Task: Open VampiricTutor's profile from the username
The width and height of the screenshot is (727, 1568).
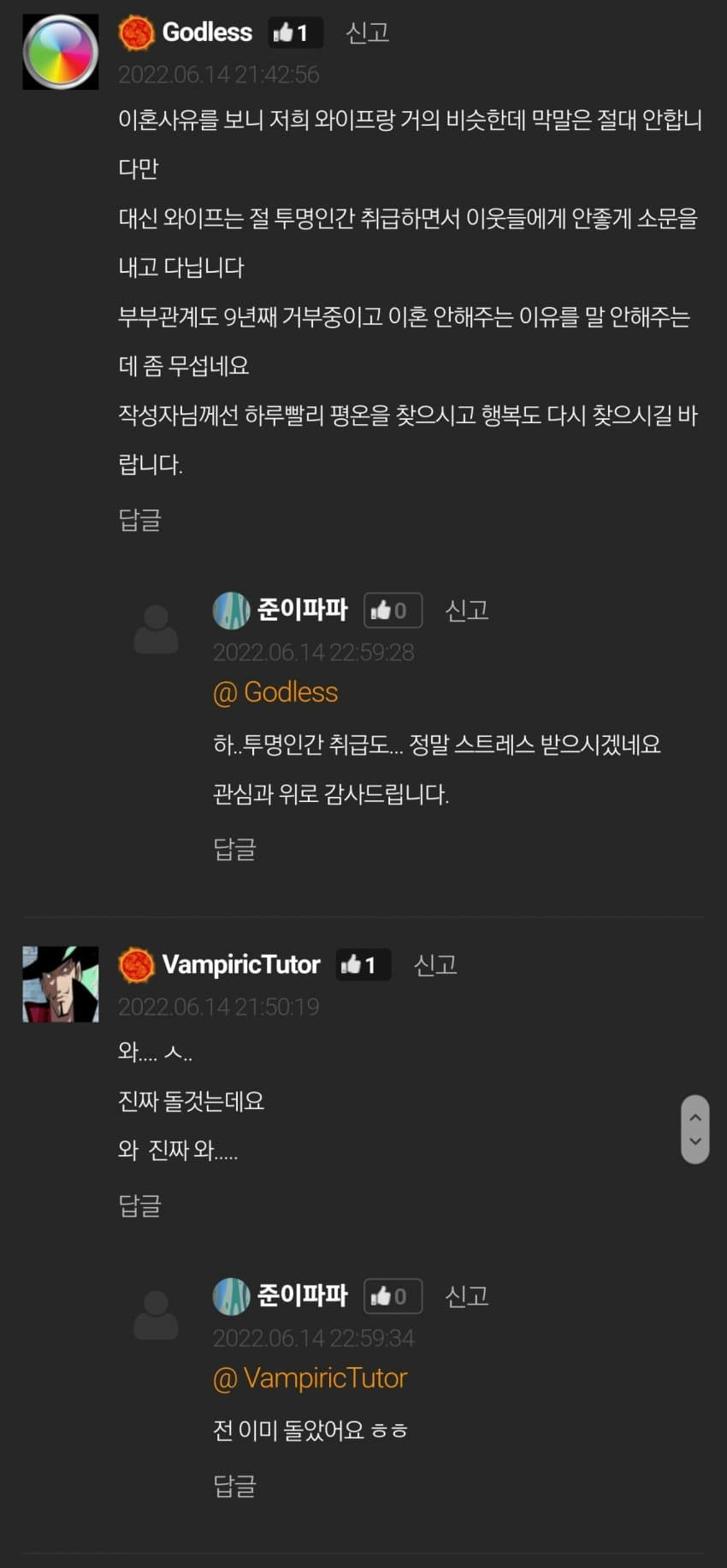Action: pyautogui.click(x=240, y=964)
